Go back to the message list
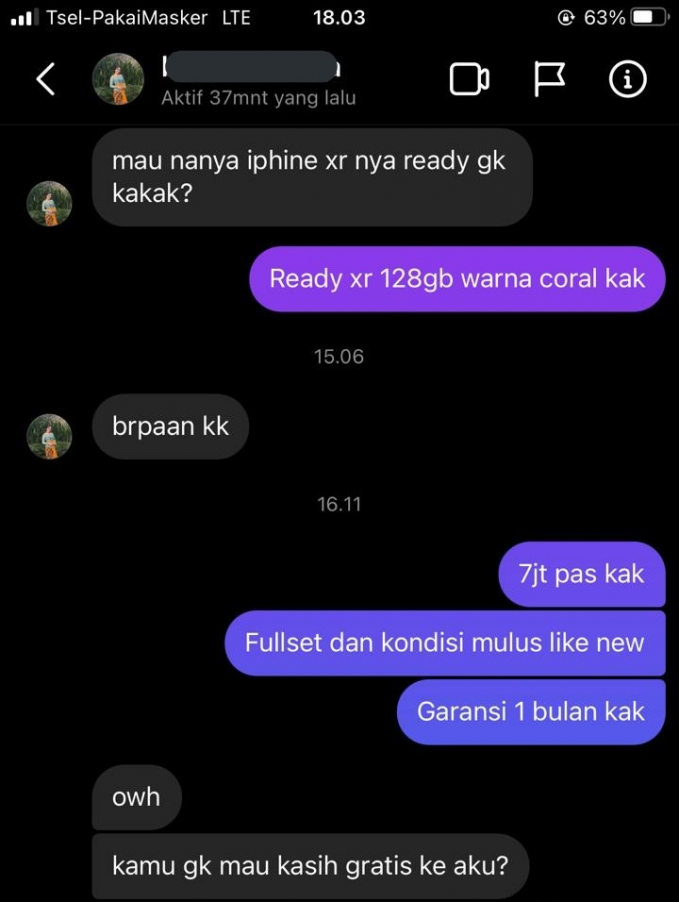 click(46, 80)
